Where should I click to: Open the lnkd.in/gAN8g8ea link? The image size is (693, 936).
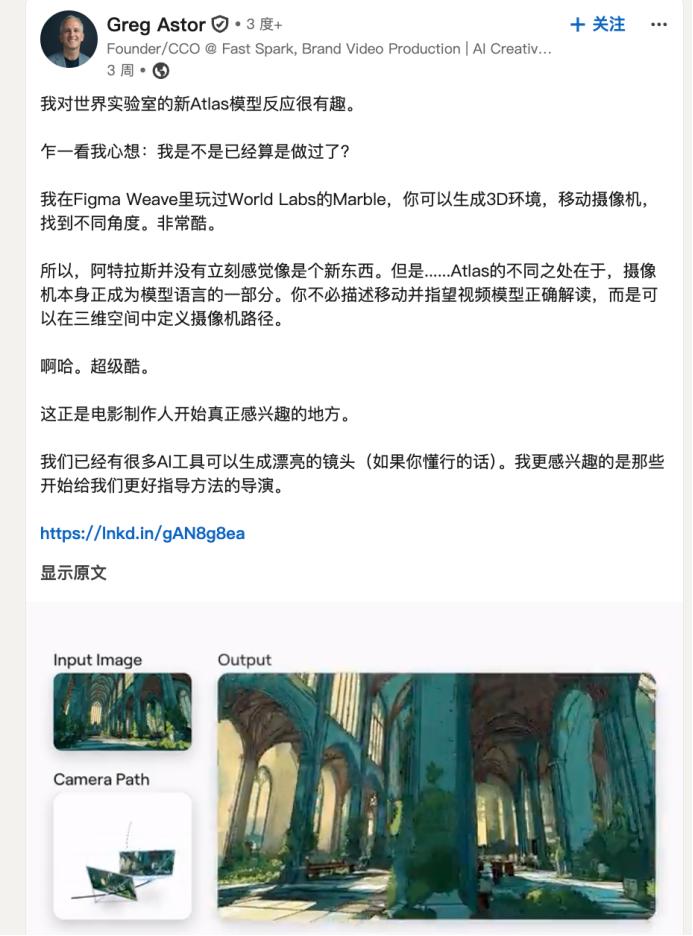142,533
